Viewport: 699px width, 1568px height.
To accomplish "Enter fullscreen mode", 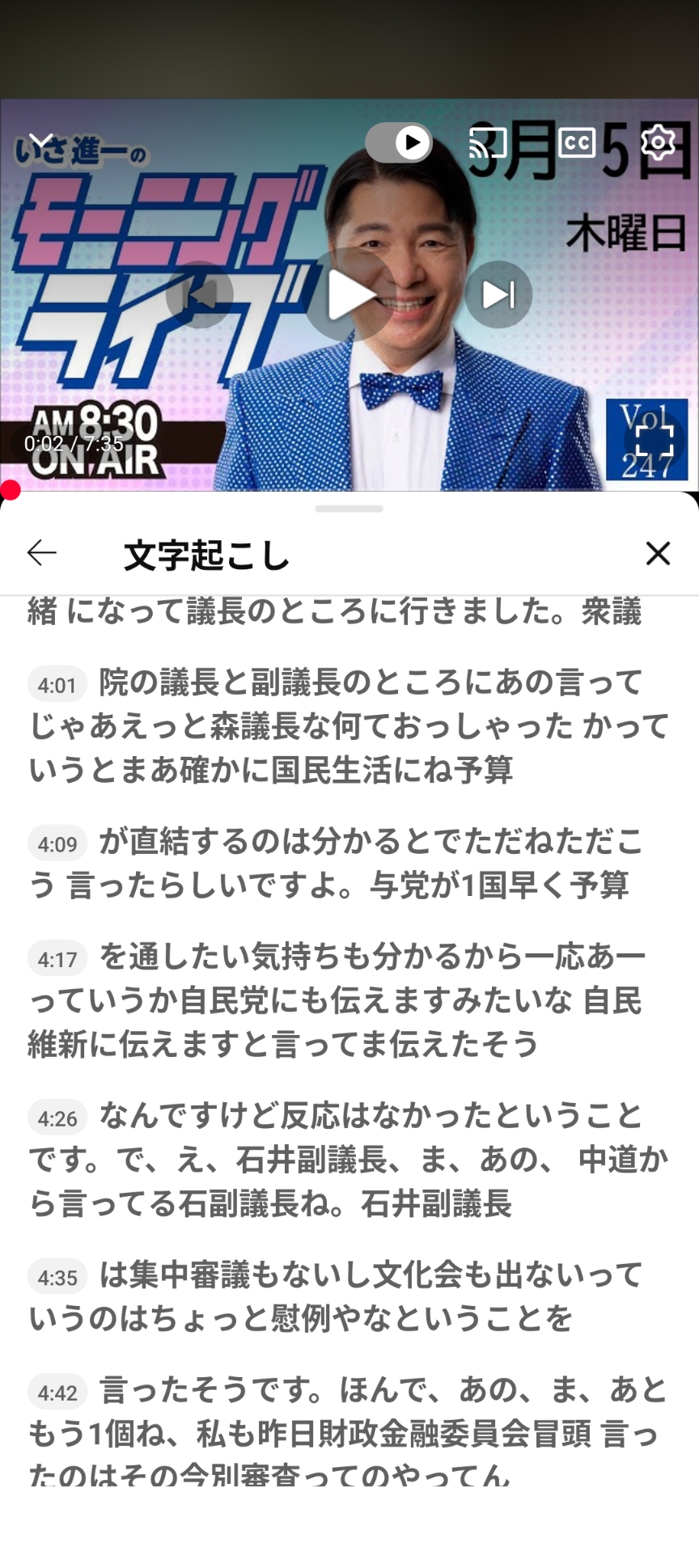I will point(654,442).
